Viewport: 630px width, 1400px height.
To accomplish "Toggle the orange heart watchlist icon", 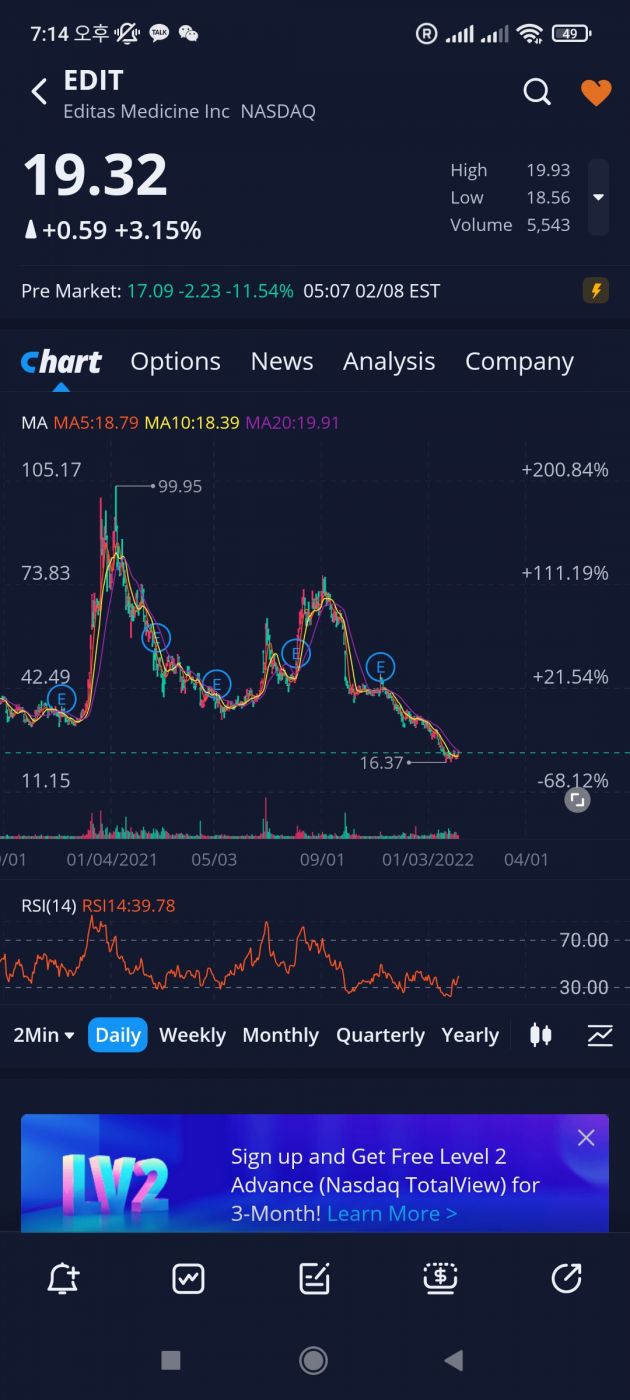I will point(596,93).
